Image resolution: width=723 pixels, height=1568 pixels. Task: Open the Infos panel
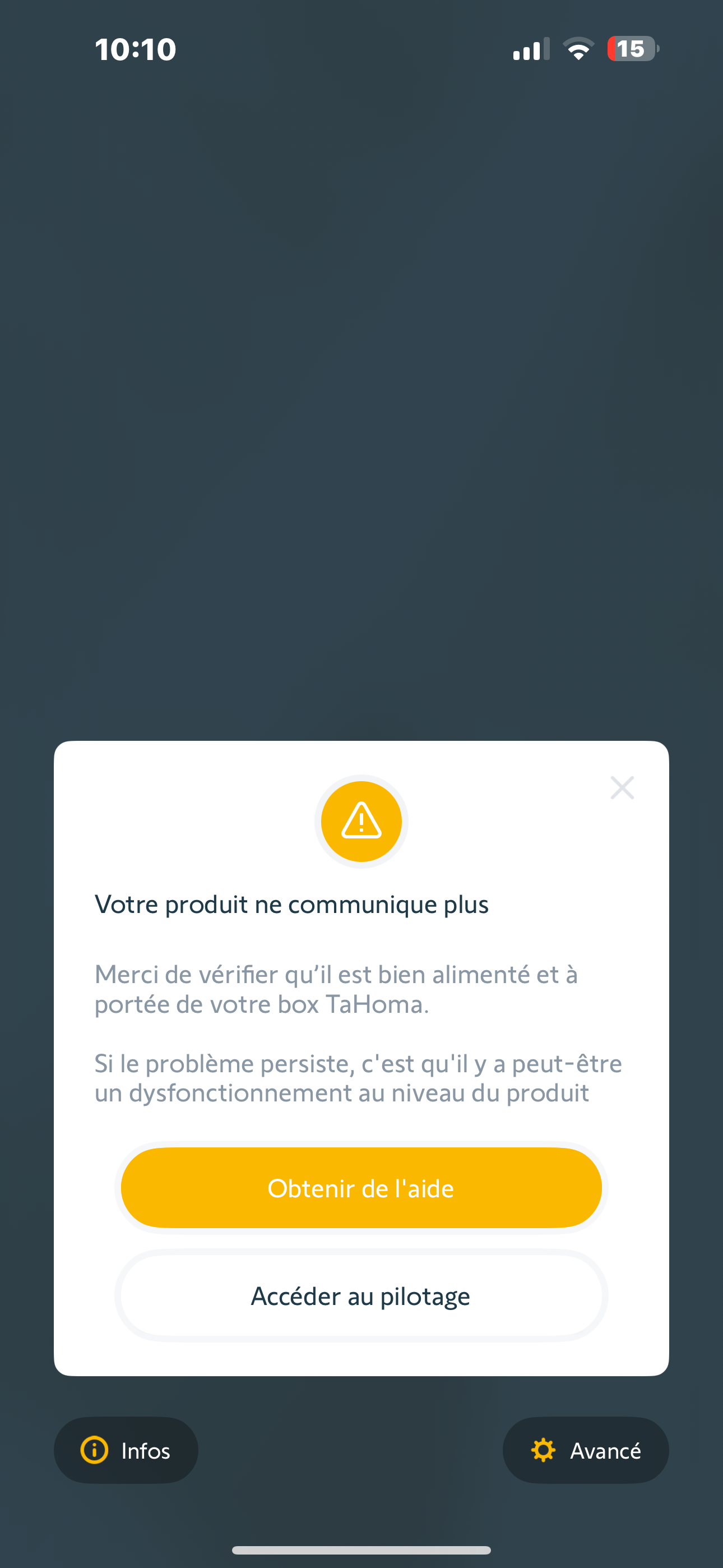point(126,1451)
